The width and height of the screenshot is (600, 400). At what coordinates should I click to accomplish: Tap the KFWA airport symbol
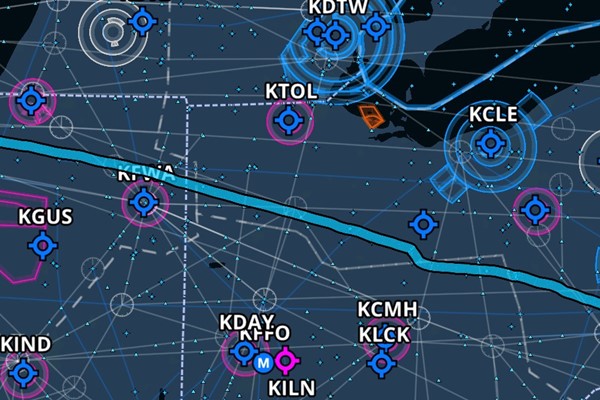(x=145, y=203)
